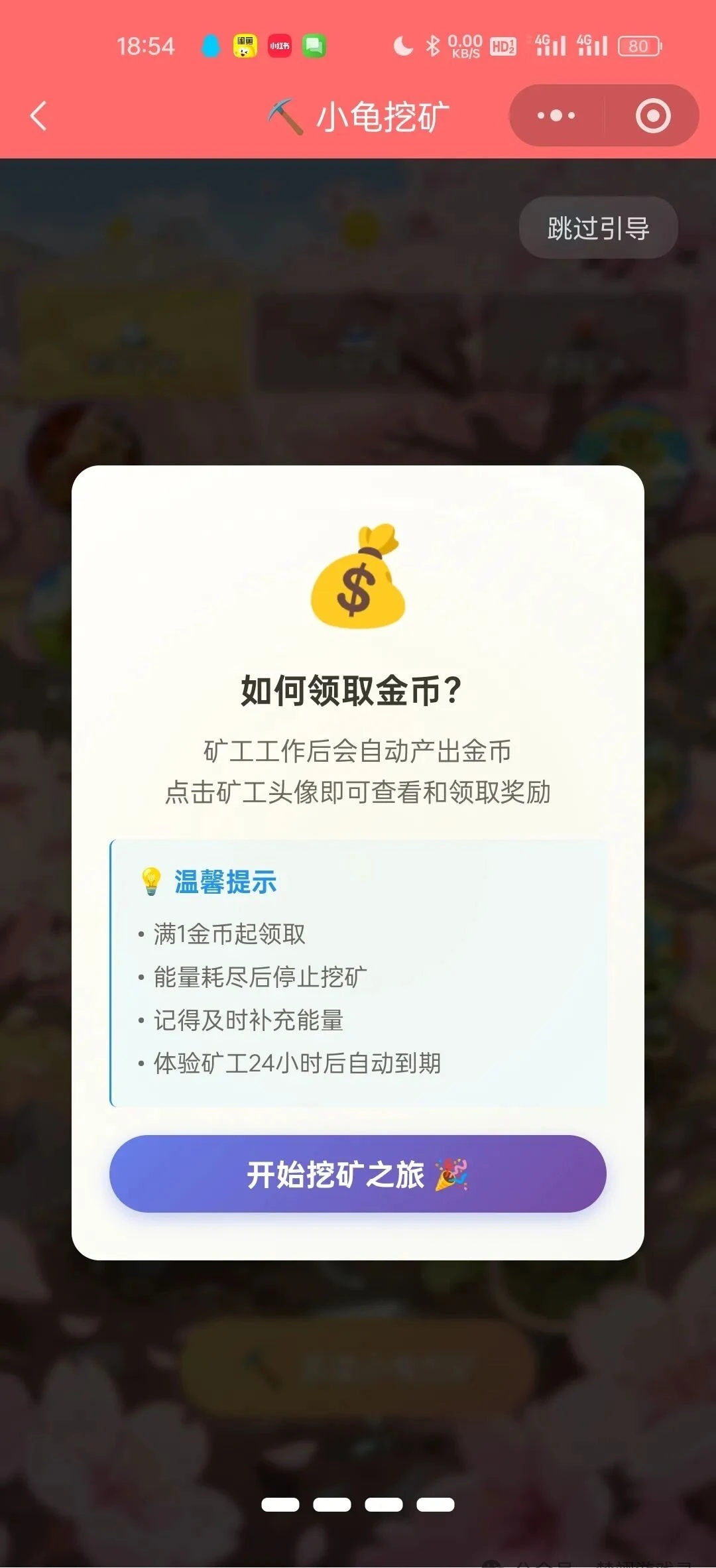Viewport: 716px width, 1568px height.
Task: Tap the 4G signal bars indicator
Action: [x=550, y=45]
